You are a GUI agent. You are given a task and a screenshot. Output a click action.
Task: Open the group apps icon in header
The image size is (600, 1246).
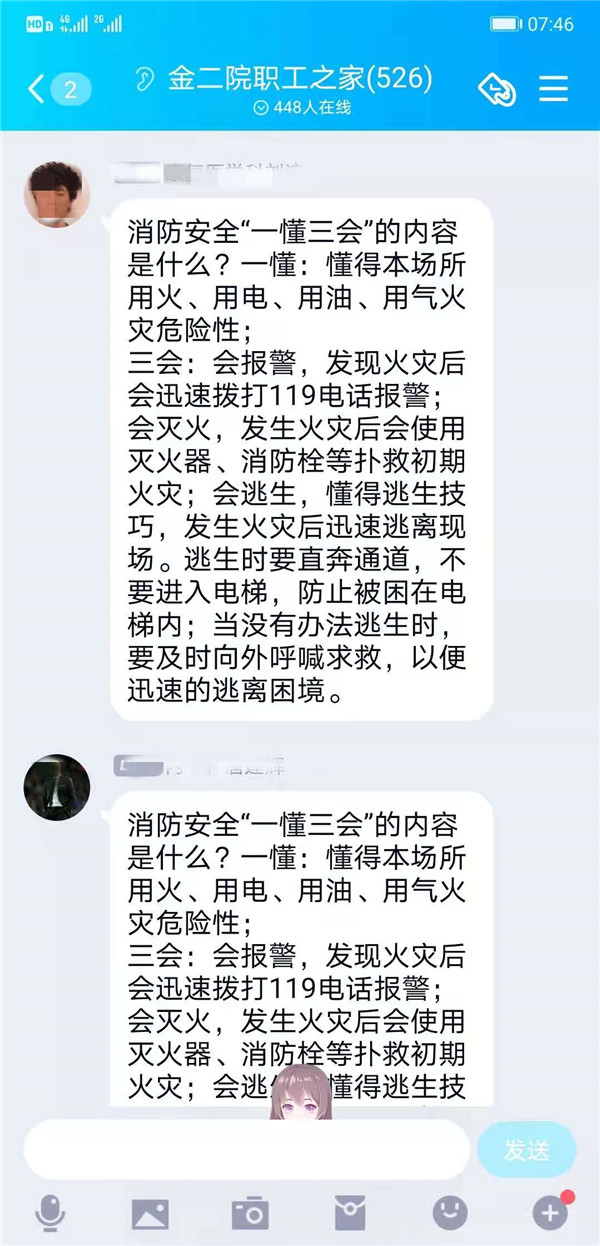pyautogui.click(x=497, y=89)
